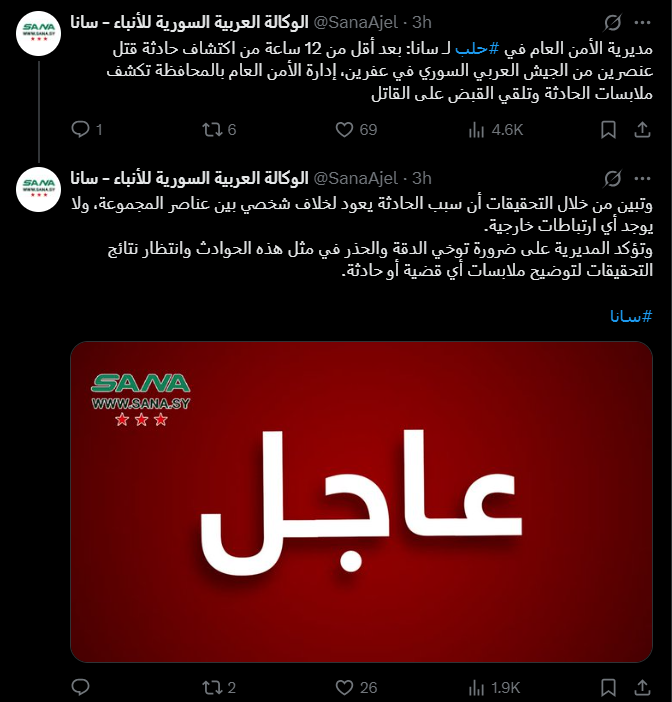Reply to the first post with 1 comment
This screenshot has width=672, height=702.
coord(82,130)
